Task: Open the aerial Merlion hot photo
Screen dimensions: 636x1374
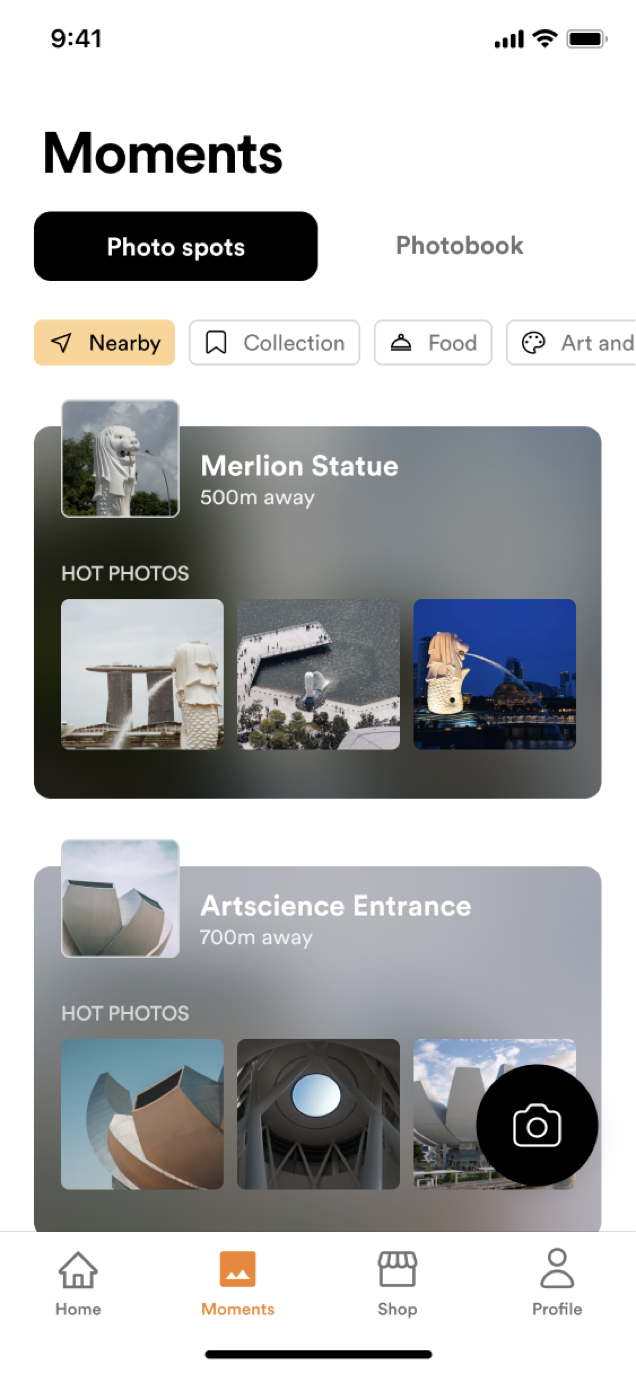Action: (x=318, y=674)
